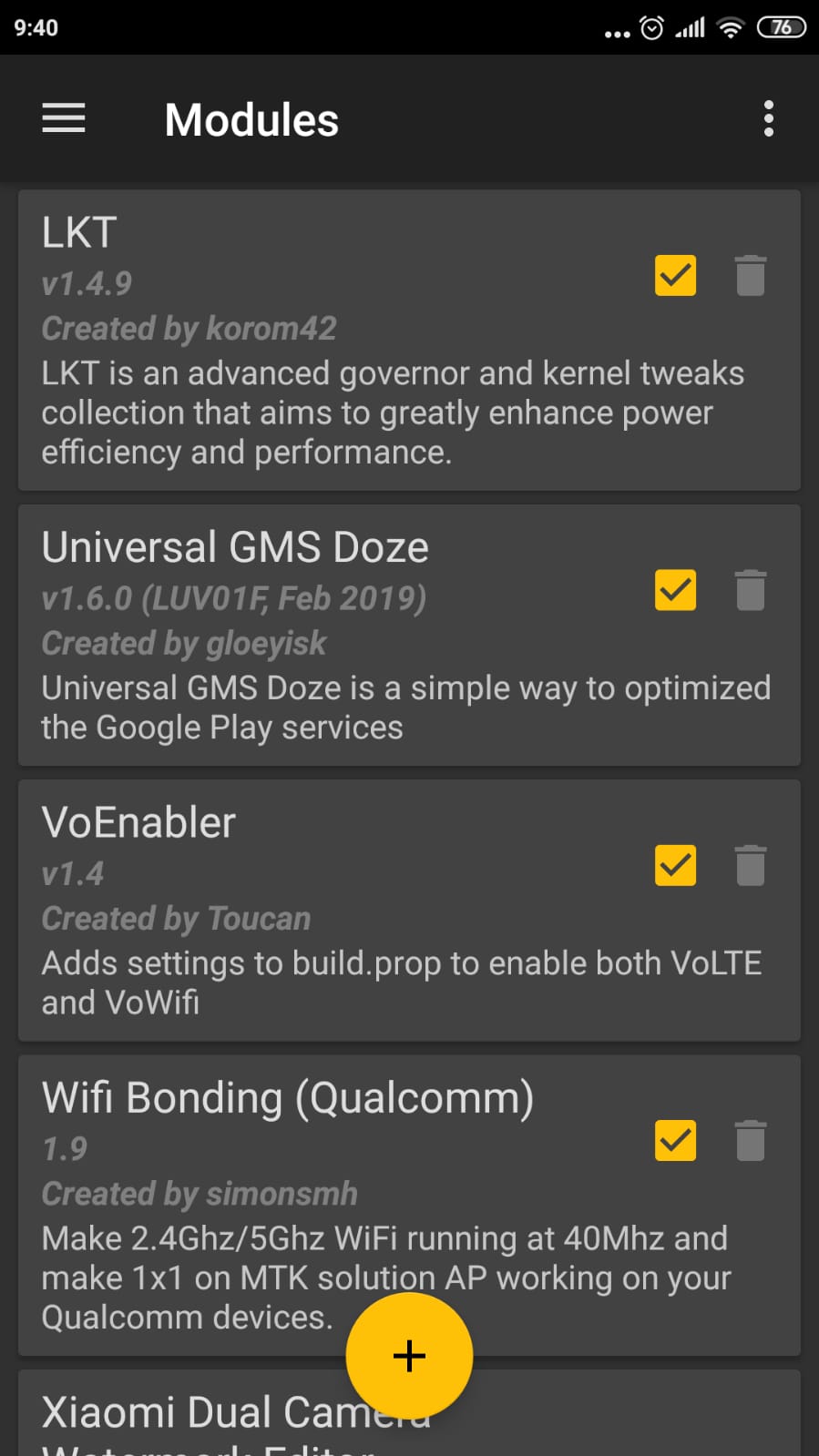
Task: Open the LKT module card
Action: 409,341
